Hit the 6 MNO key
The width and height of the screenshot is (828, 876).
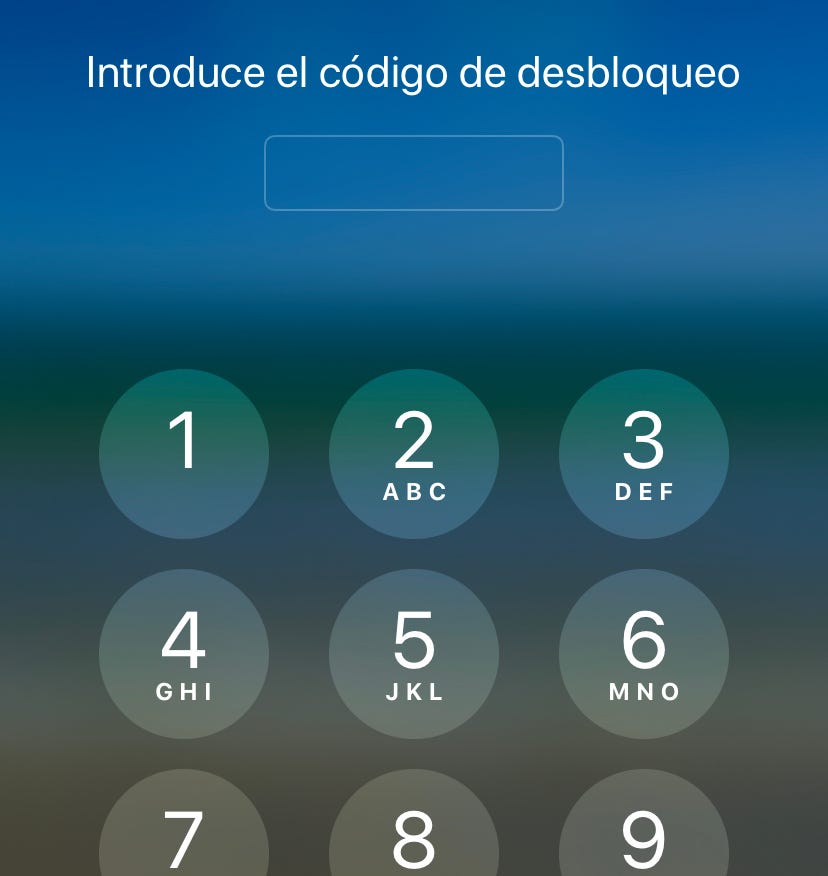643,654
